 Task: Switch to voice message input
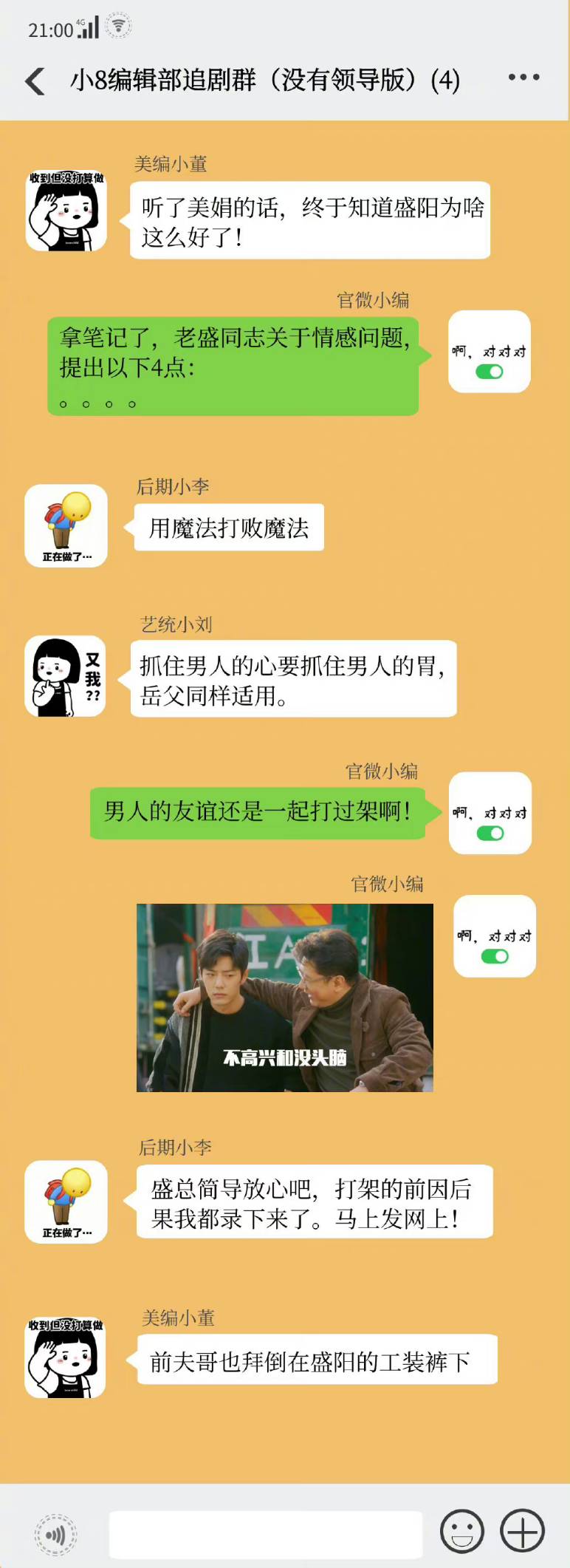click(56, 1535)
